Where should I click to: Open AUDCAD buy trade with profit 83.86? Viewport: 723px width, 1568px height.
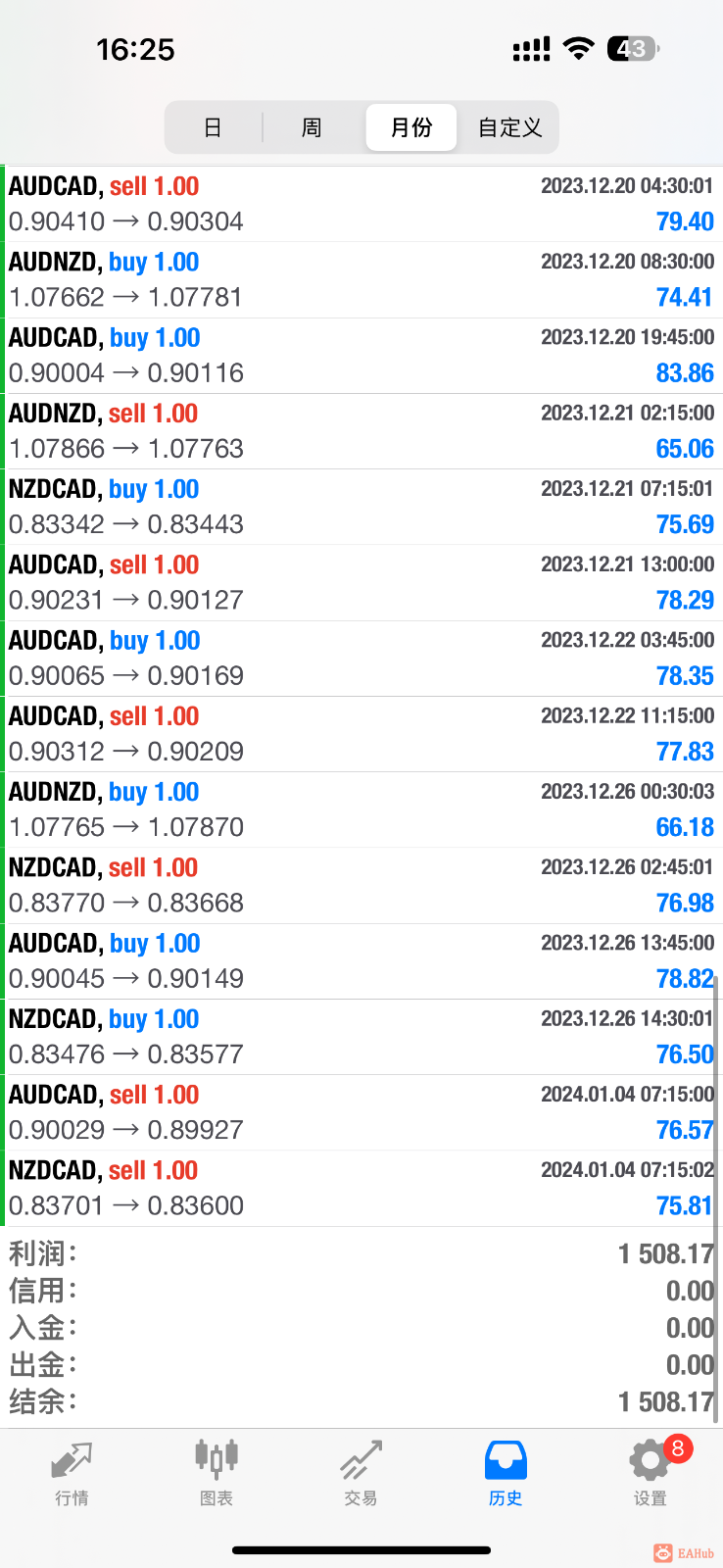point(361,355)
